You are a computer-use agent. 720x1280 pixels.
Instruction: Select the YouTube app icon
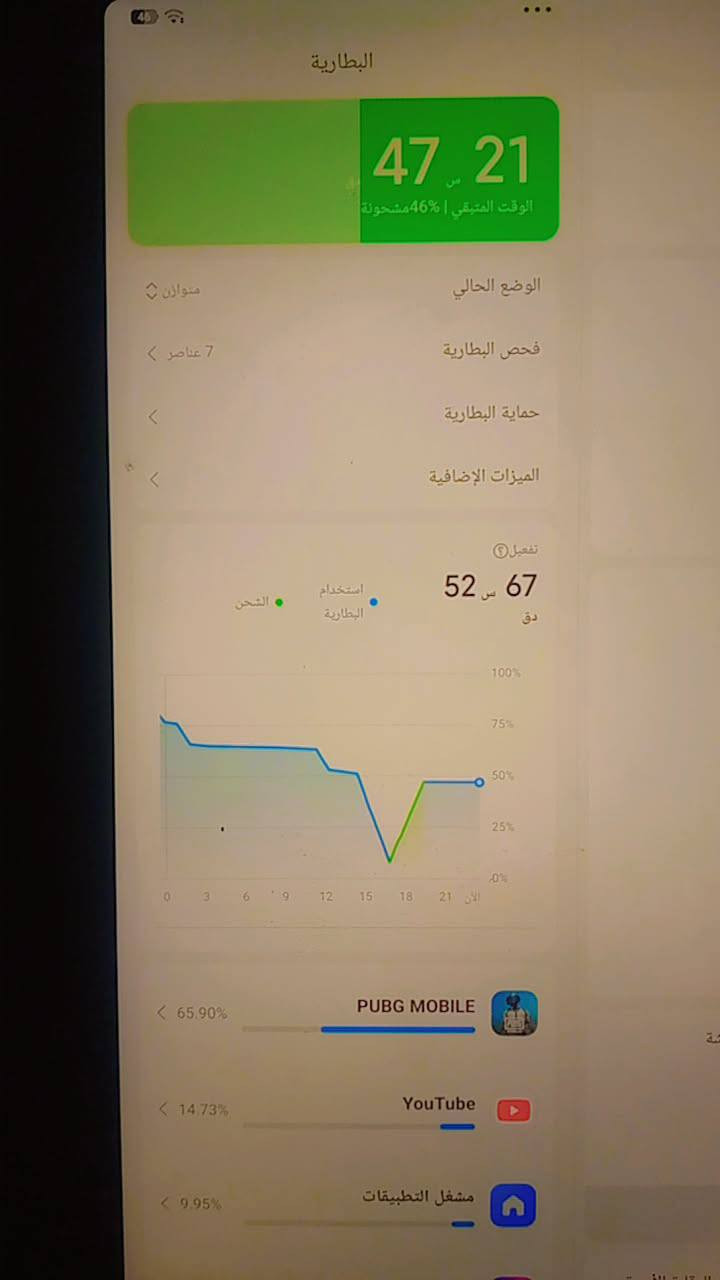(x=513, y=1110)
